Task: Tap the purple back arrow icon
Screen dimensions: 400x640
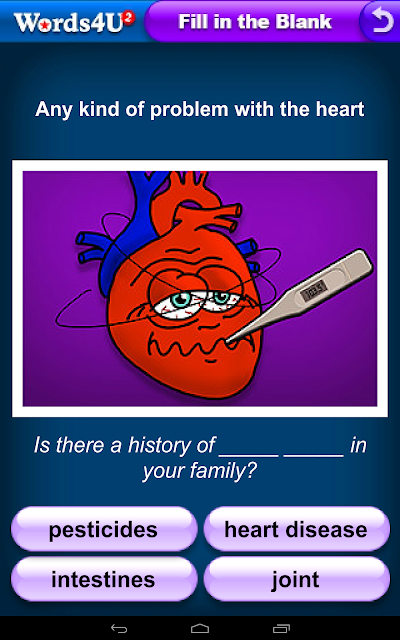Action: tap(380, 21)
